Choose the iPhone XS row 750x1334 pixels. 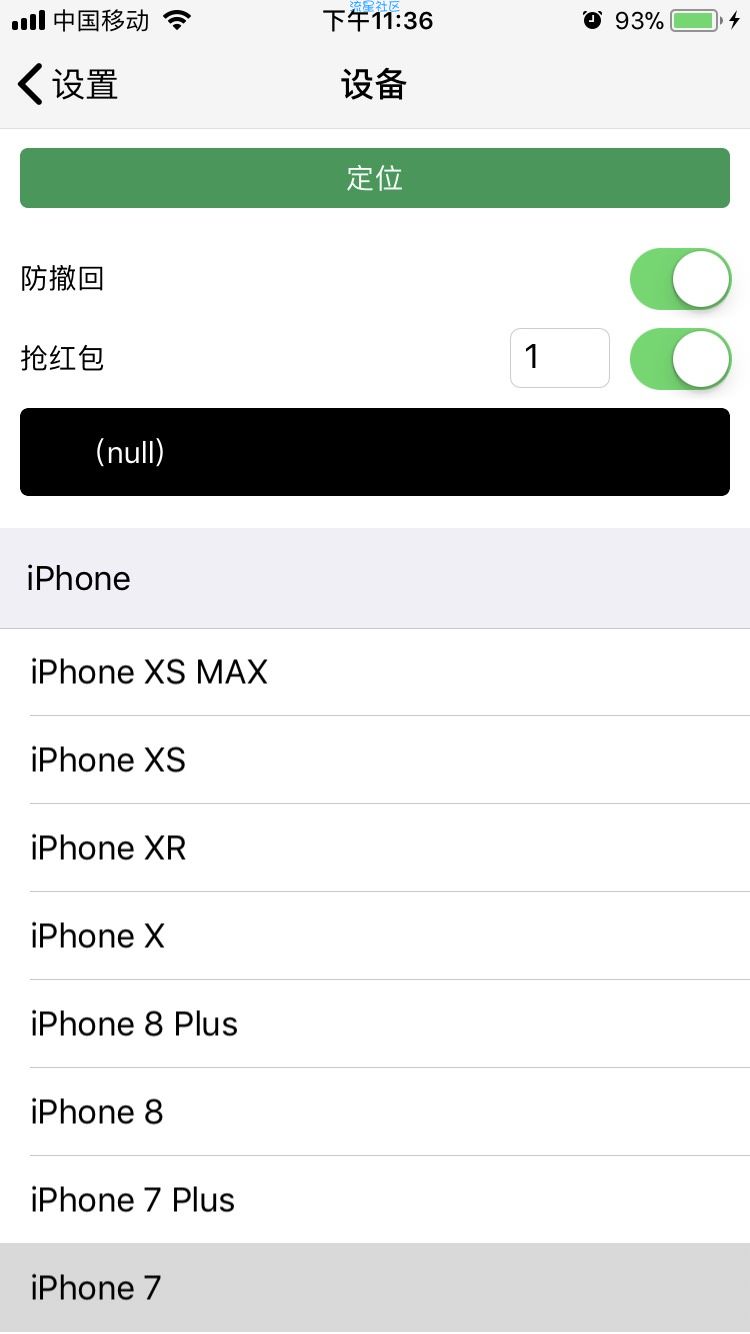click(x=375, y=760)
